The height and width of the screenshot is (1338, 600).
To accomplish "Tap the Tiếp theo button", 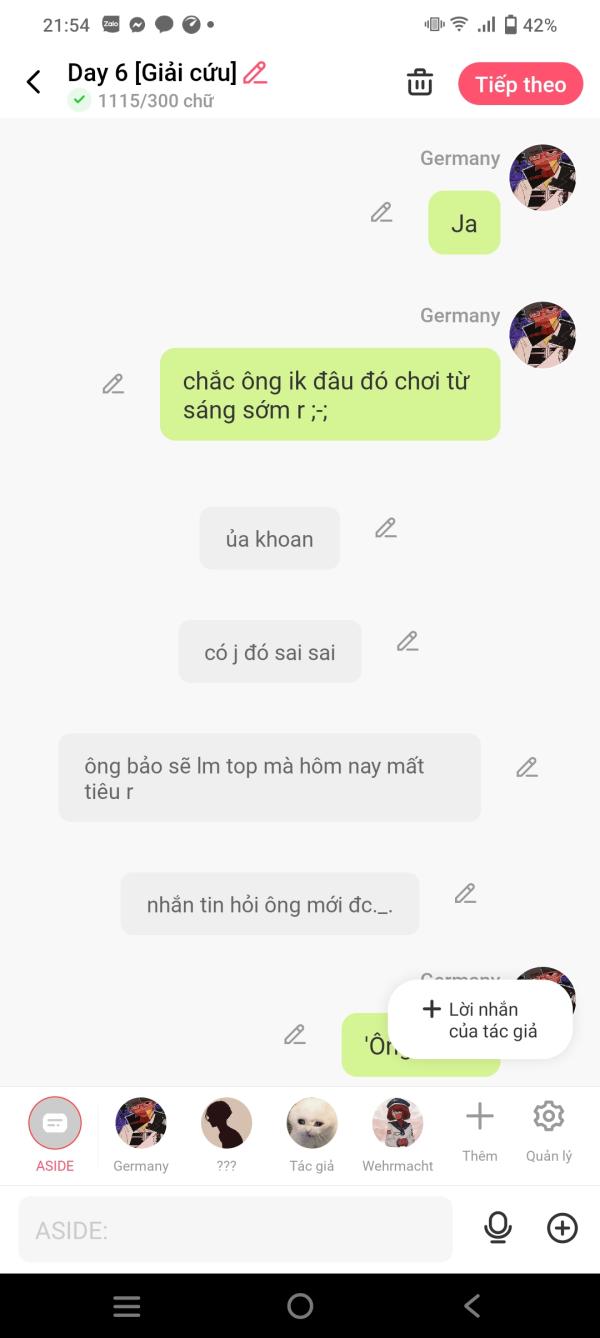I will point(521,84).
